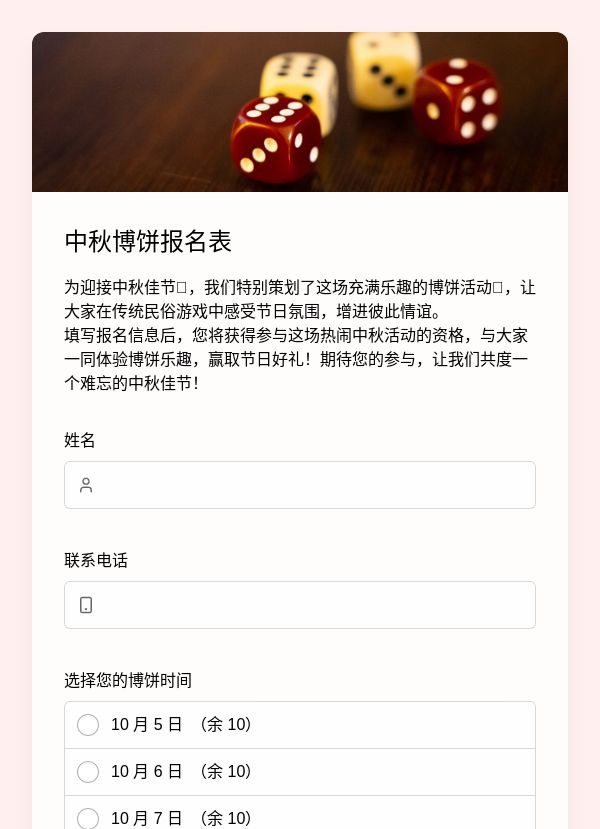Choose 10月6日 as the 博饼 time
Screen dimensions: 600x829
(x=300, y=772)
